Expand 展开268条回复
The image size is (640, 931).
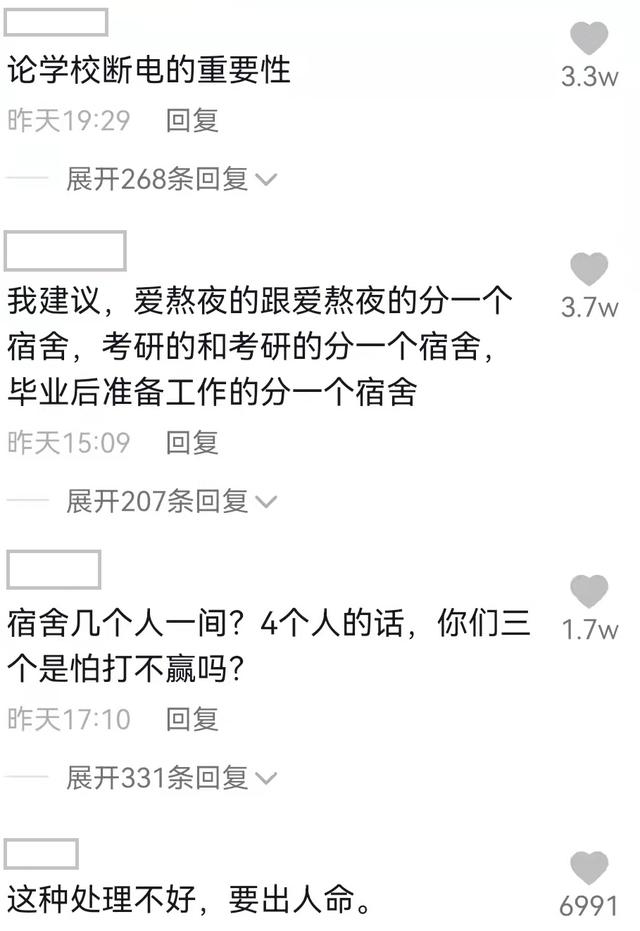pyautogui.click(x=170, y=179)
